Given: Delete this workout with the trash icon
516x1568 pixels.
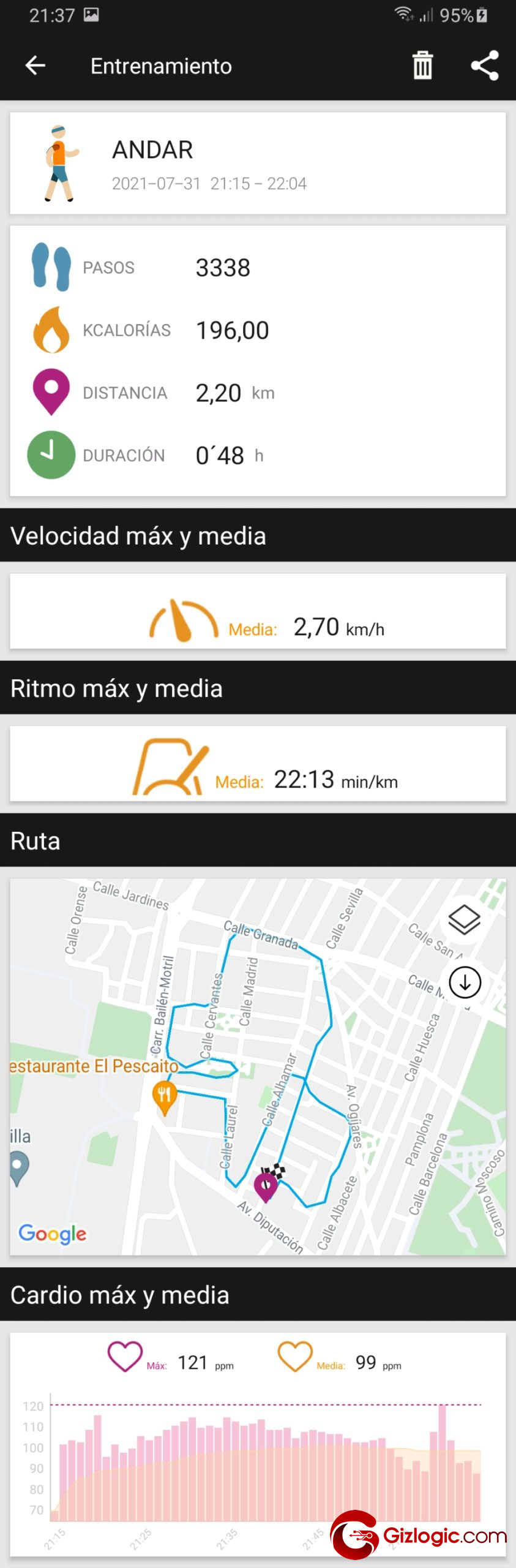Looking at the screenshot, I should [x=422, y=66].
